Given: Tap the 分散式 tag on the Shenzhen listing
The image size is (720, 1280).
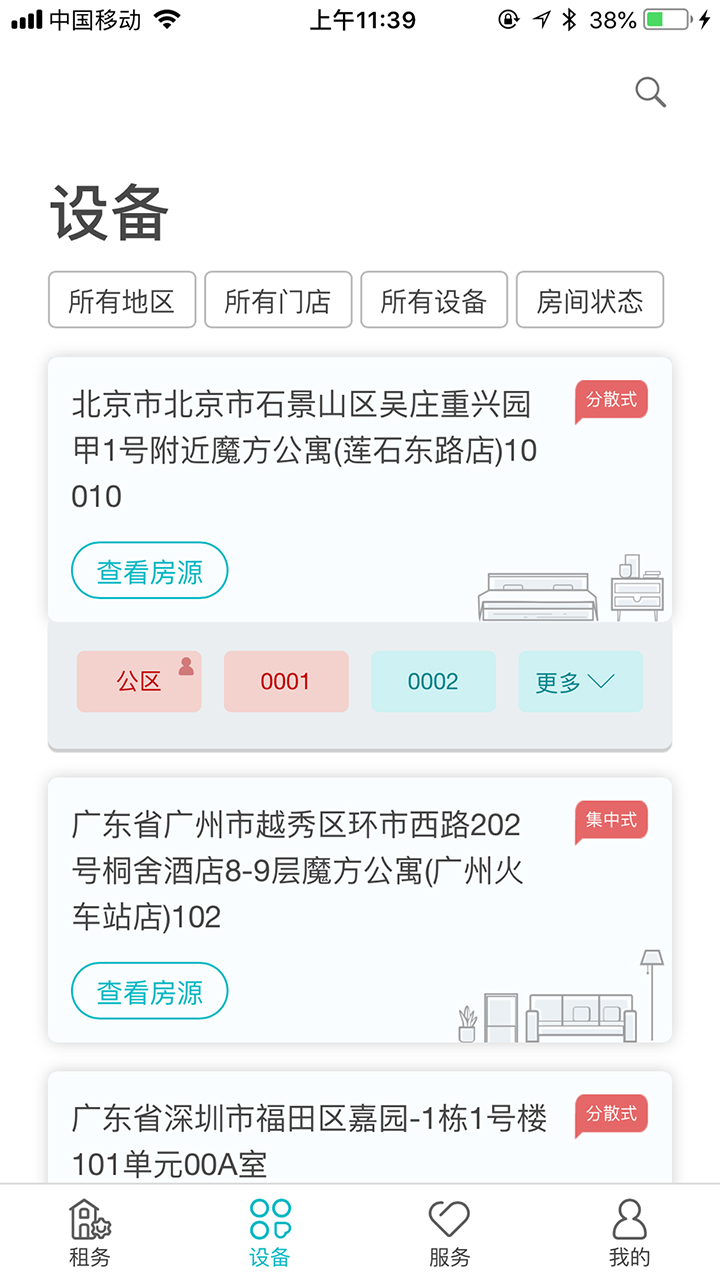Looking at the screenshot, I should (x=611, y=1114).
